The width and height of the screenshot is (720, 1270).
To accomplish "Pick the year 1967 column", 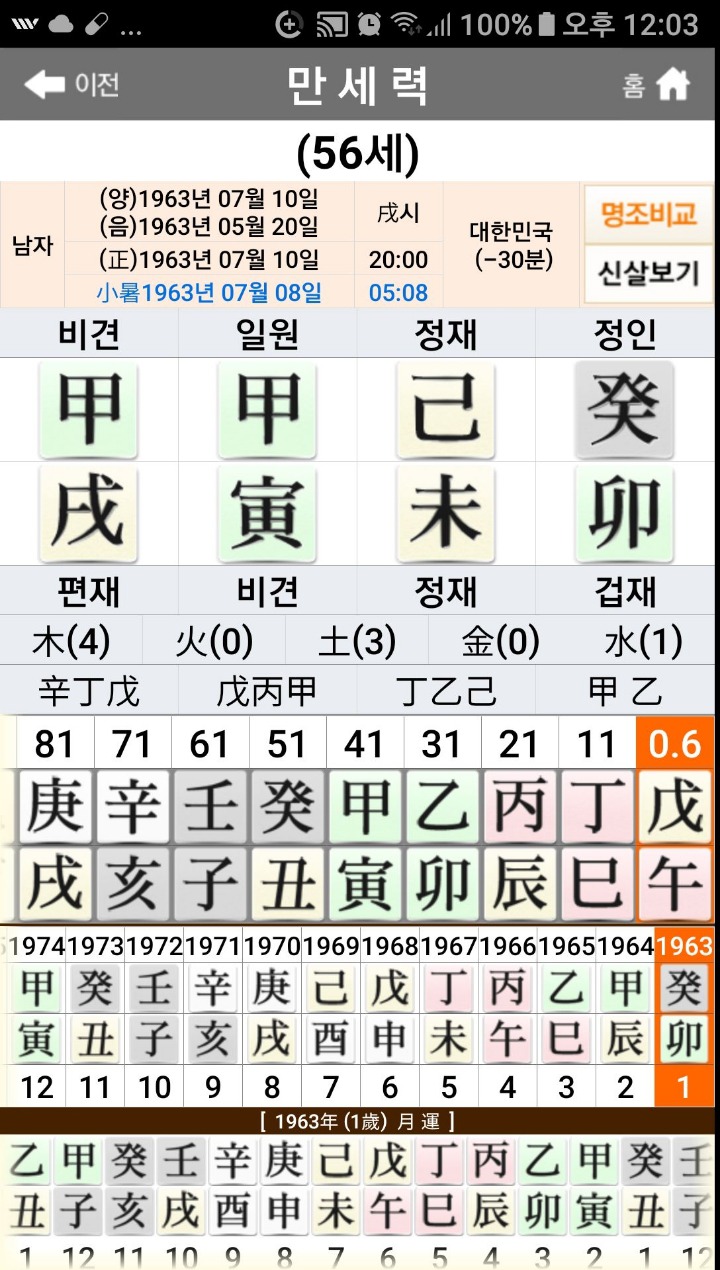I will point(449,1015).
